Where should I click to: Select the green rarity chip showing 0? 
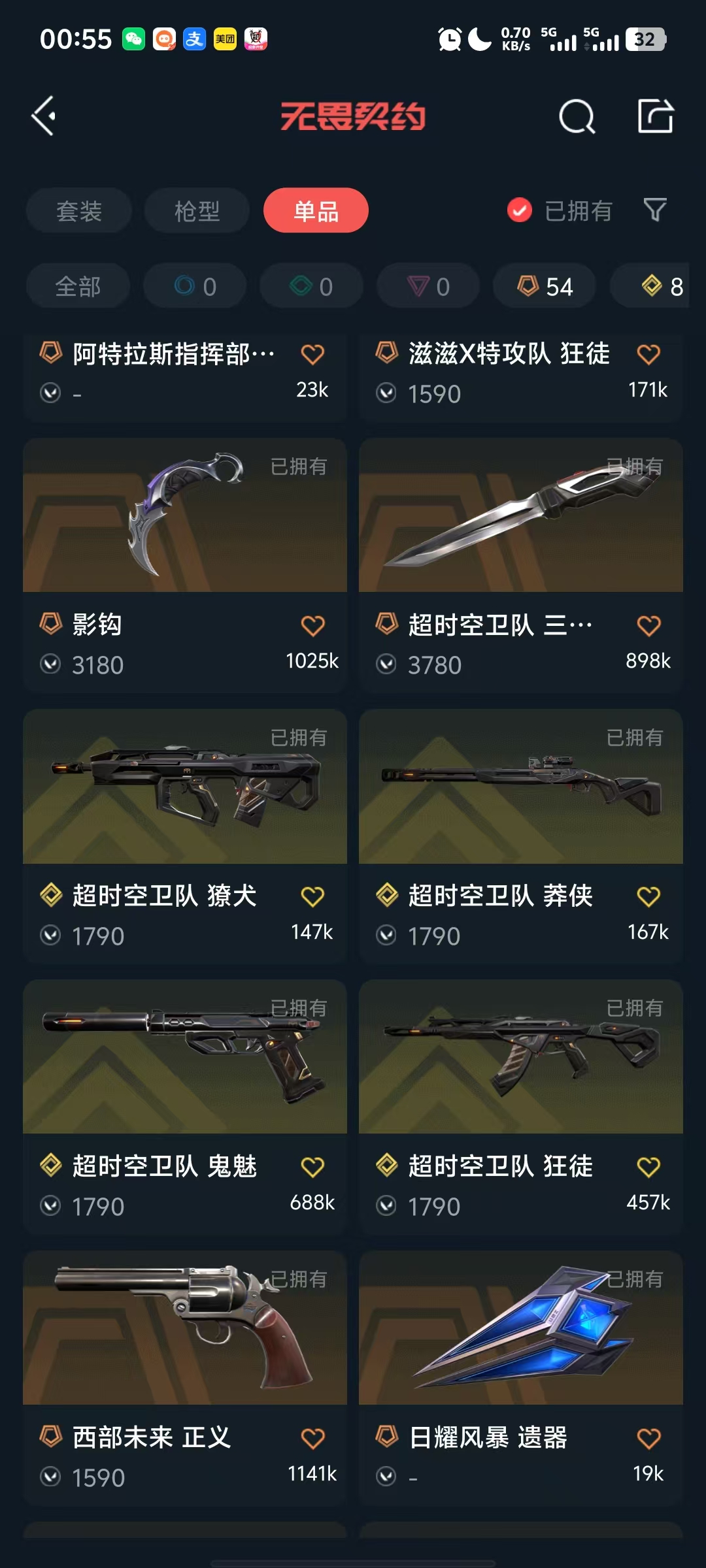coord(311,286)
